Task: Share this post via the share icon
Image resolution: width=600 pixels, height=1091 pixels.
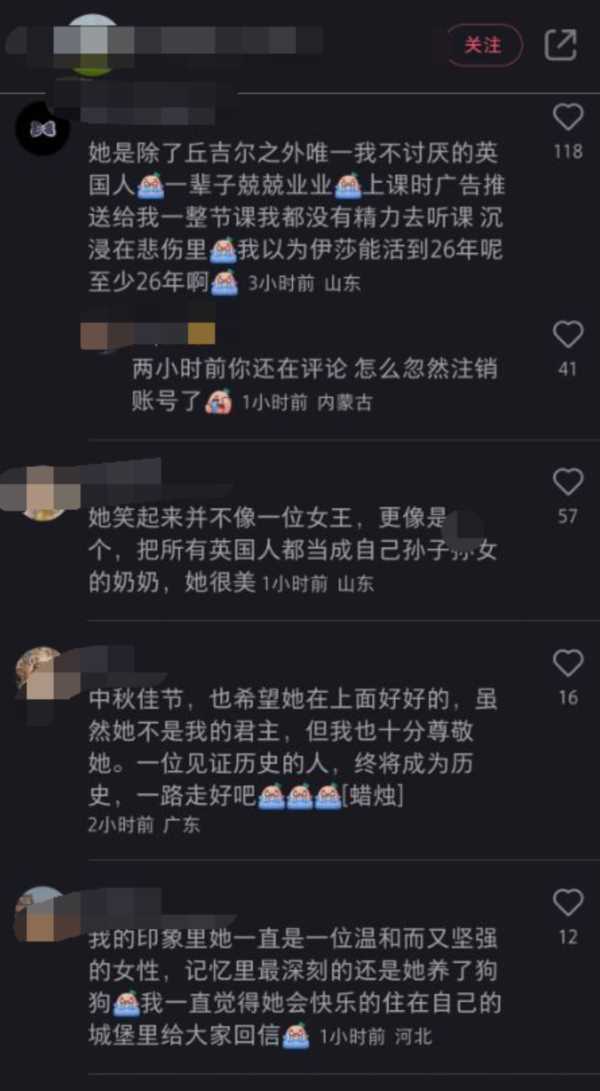Action: pyautogui.click(x=560, y=45)
